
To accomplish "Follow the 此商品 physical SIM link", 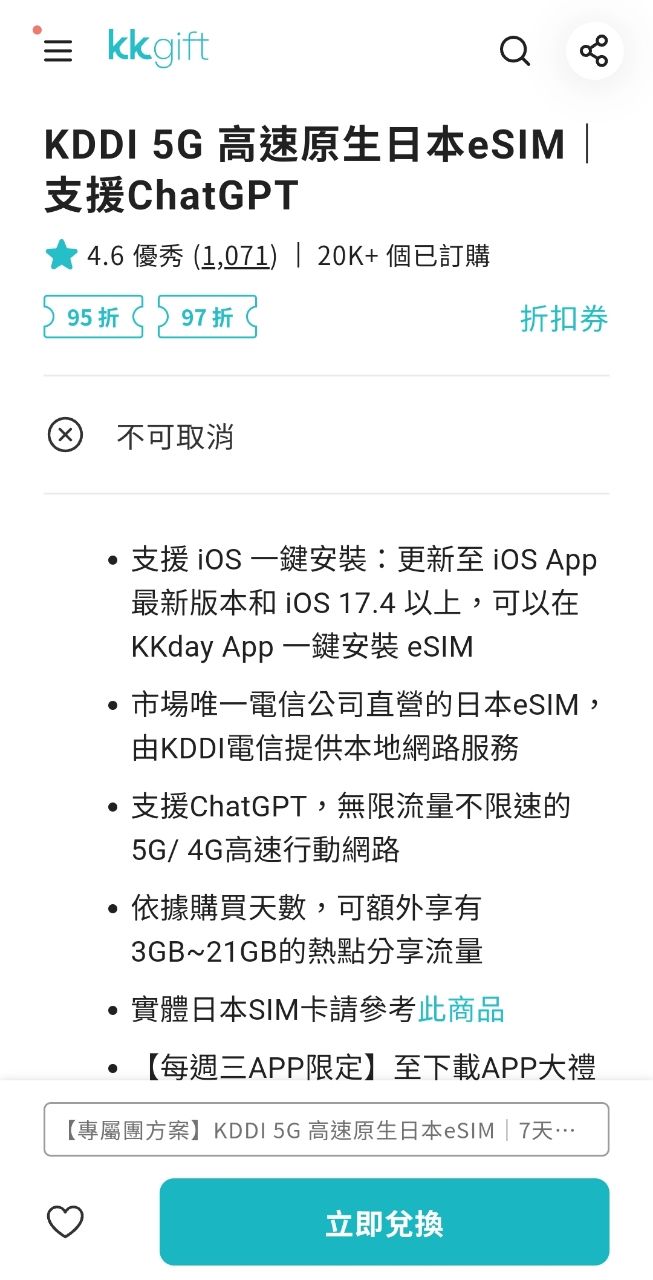I will [x=461, y=1010].
